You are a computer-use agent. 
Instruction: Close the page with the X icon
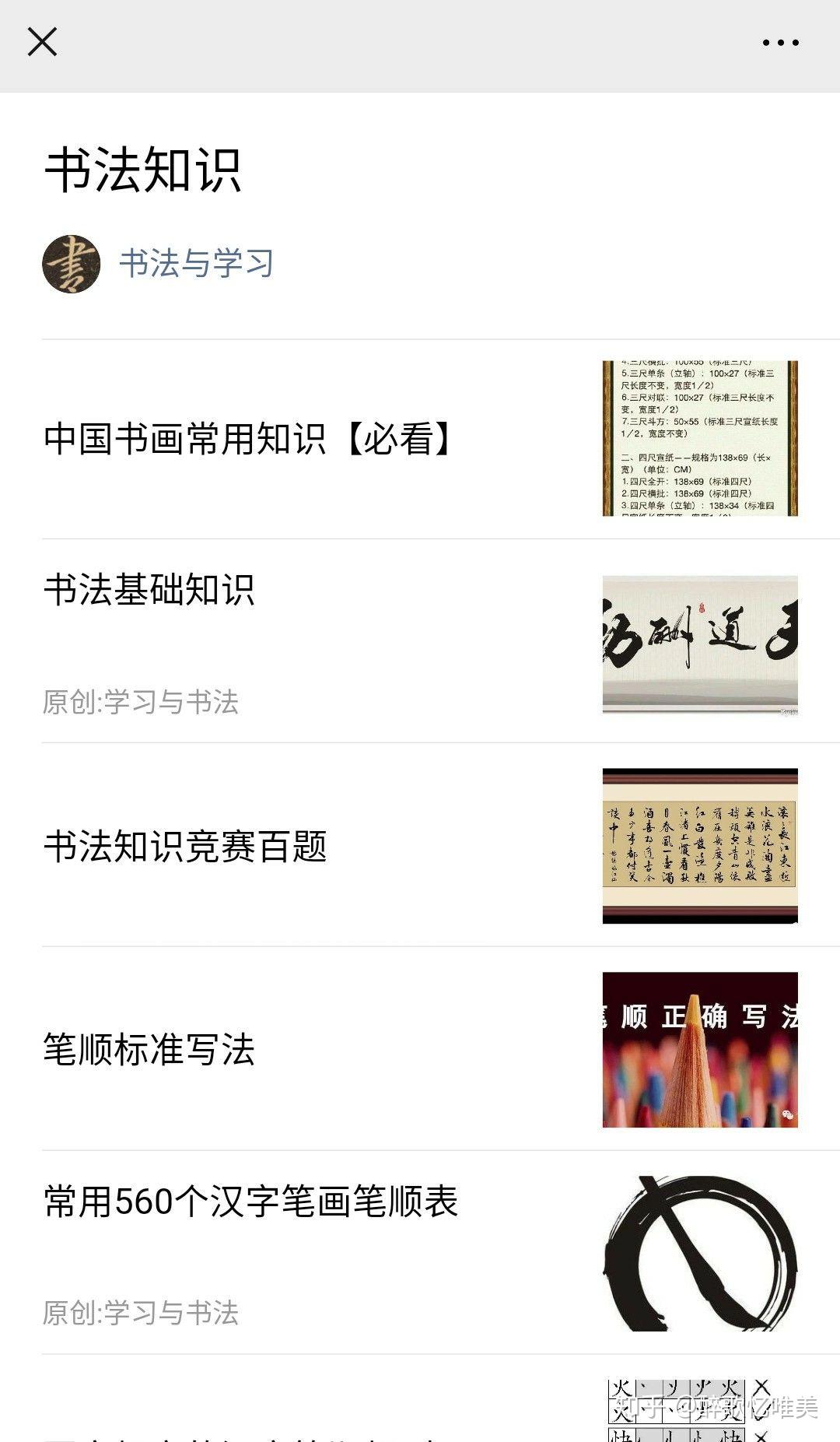(42, 42)
